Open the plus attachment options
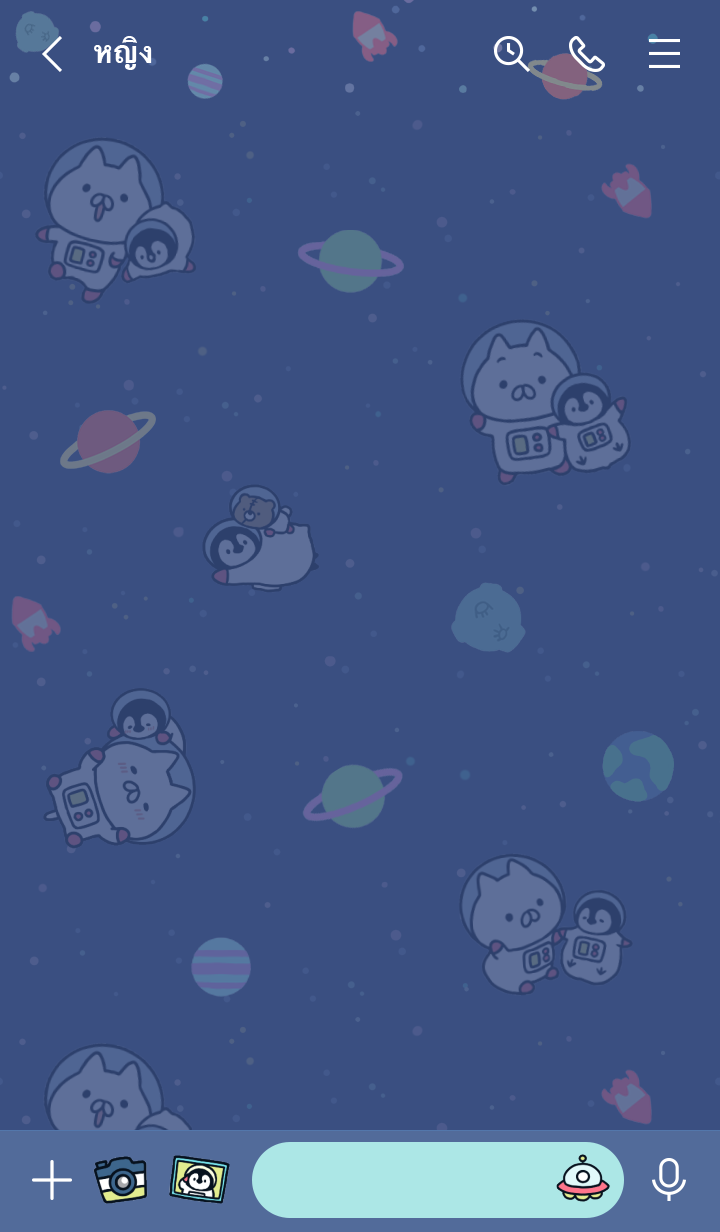The width and height of the screenshot is (720, 1232). 52,1180
